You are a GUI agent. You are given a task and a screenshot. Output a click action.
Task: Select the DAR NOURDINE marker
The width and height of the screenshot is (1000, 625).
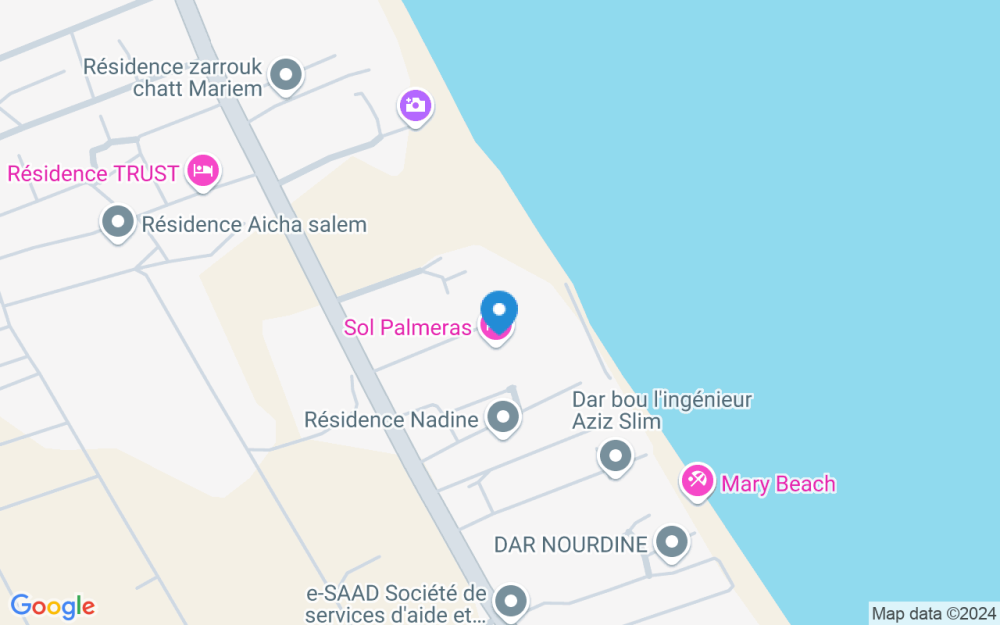672,543
